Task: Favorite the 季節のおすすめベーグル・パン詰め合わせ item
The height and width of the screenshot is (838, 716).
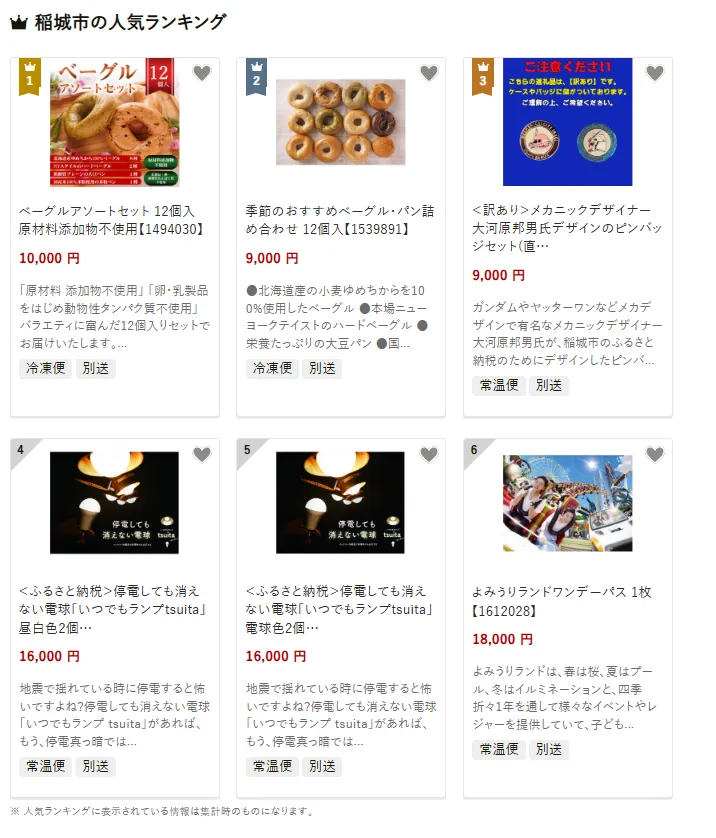Action: coord(429,73)
